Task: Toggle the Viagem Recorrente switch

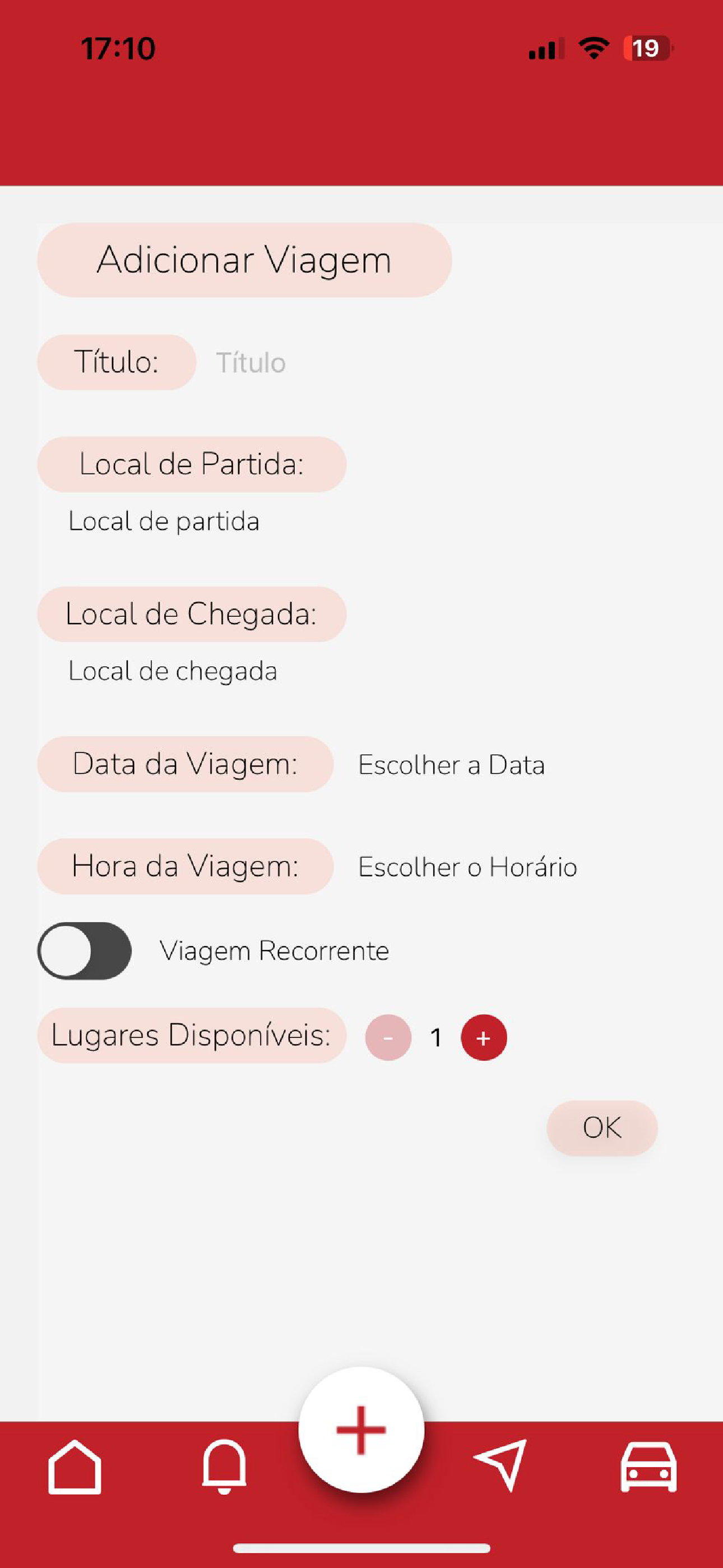Action: point(85,951)
